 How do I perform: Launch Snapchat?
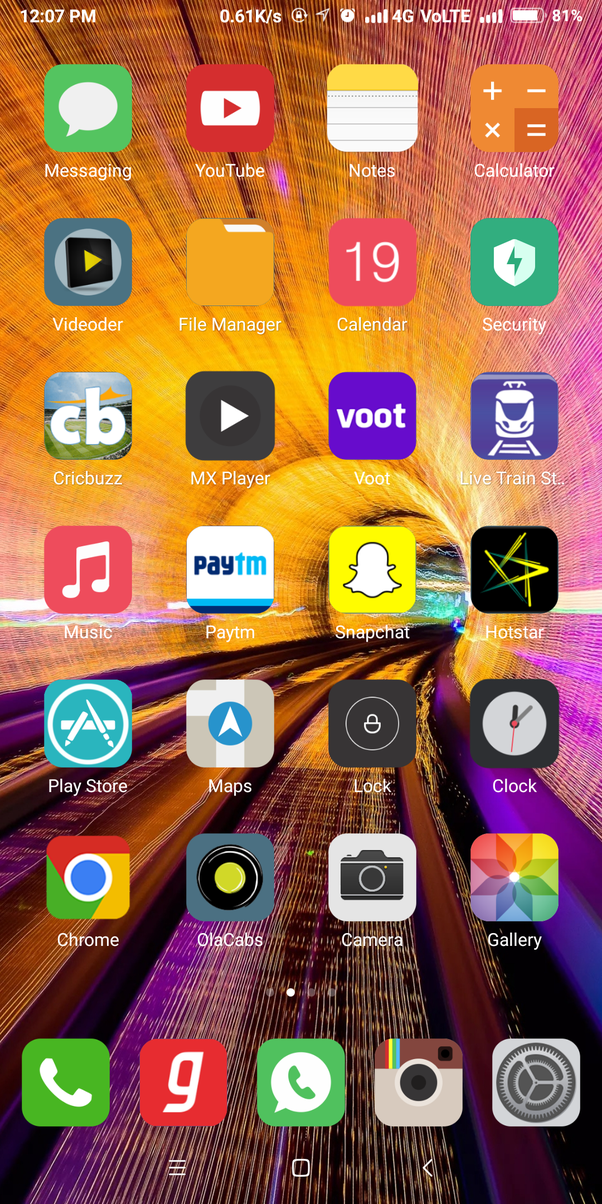372,569
